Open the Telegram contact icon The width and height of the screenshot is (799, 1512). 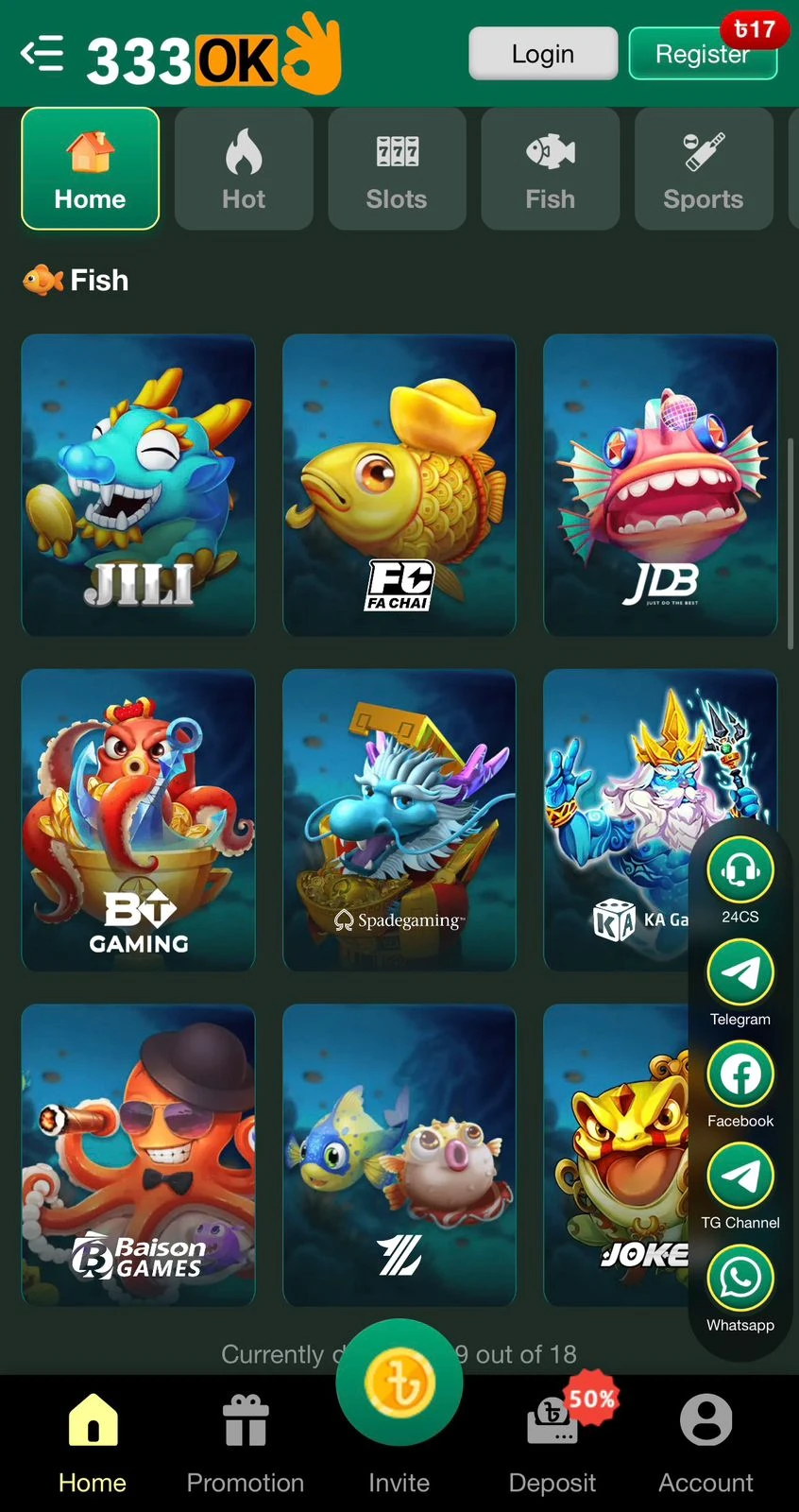[x=740, y=972]
